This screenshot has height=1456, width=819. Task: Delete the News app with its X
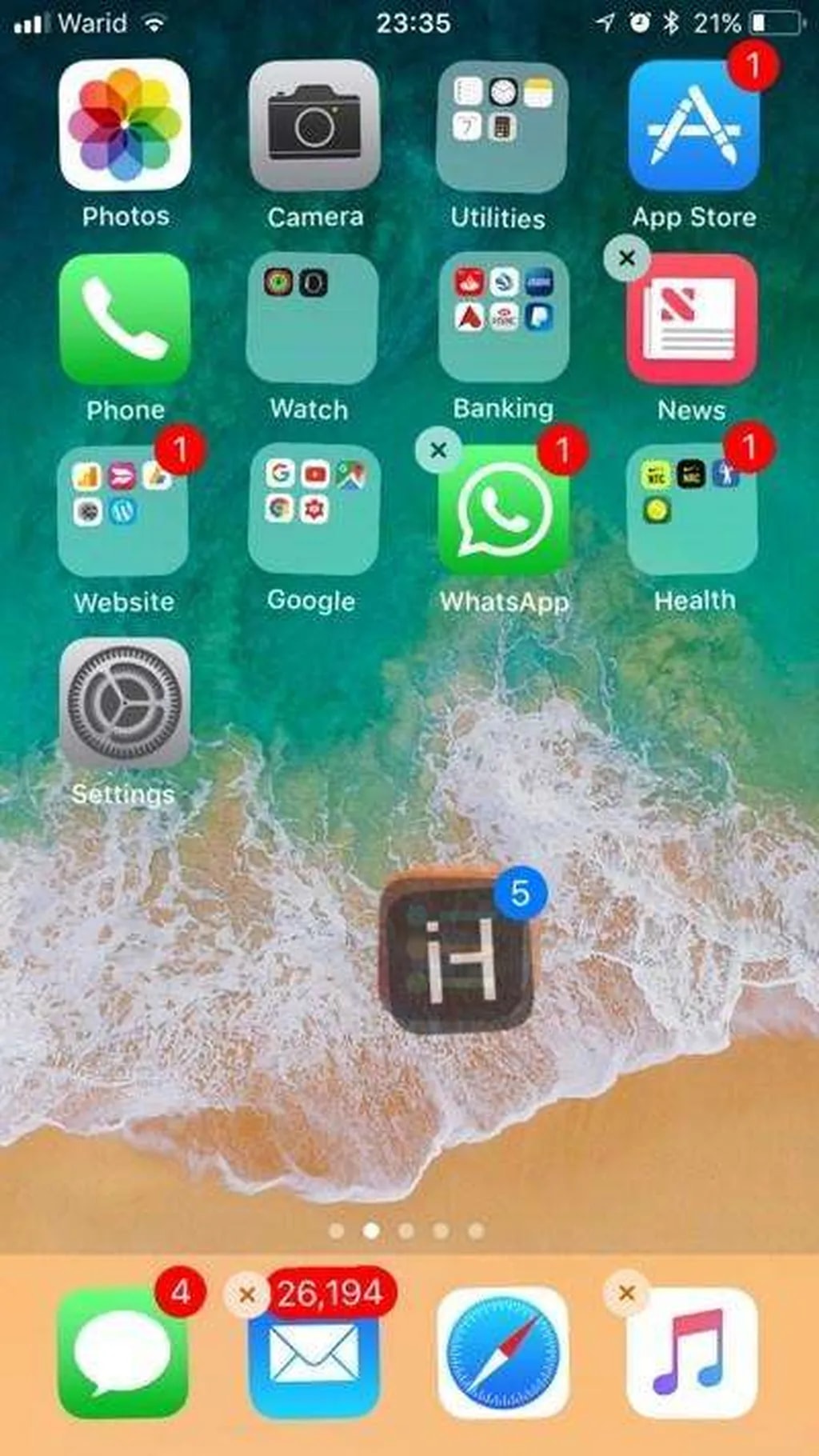tap(627, 258)
